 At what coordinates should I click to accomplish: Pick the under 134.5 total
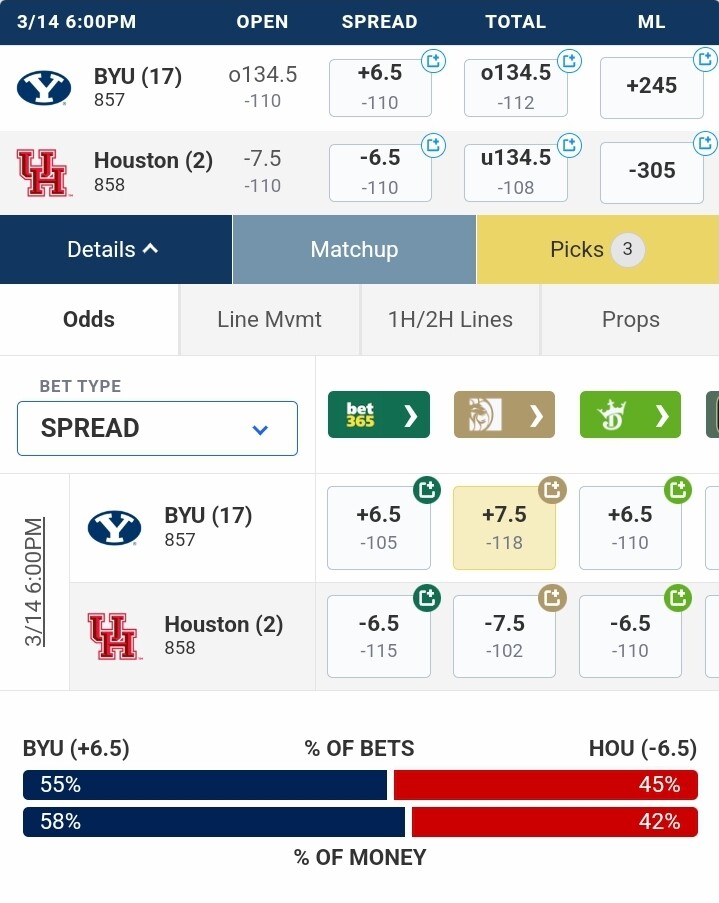[x=515, y=172]
